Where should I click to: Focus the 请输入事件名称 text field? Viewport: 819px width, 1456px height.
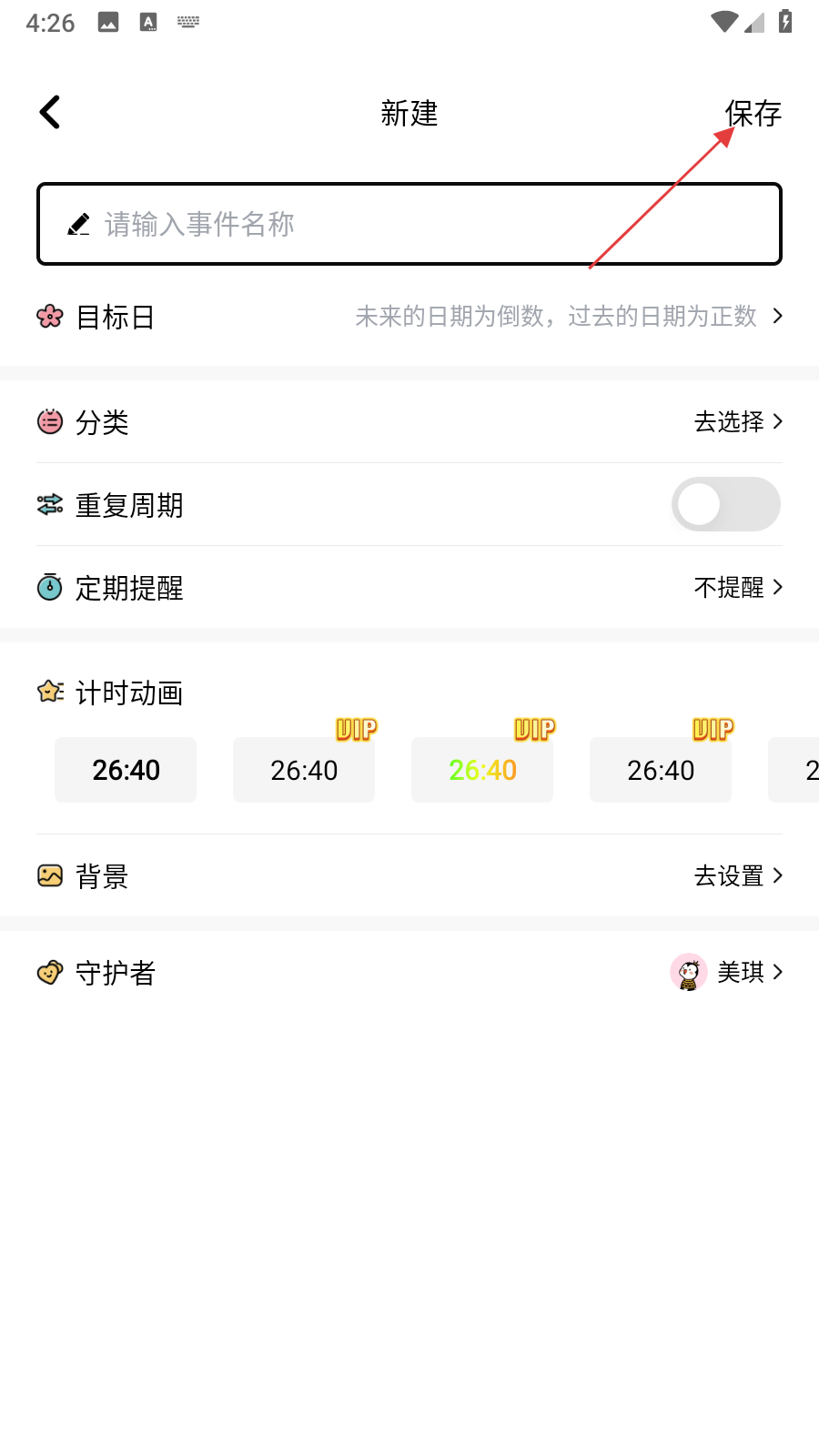[x=409, y=224]
